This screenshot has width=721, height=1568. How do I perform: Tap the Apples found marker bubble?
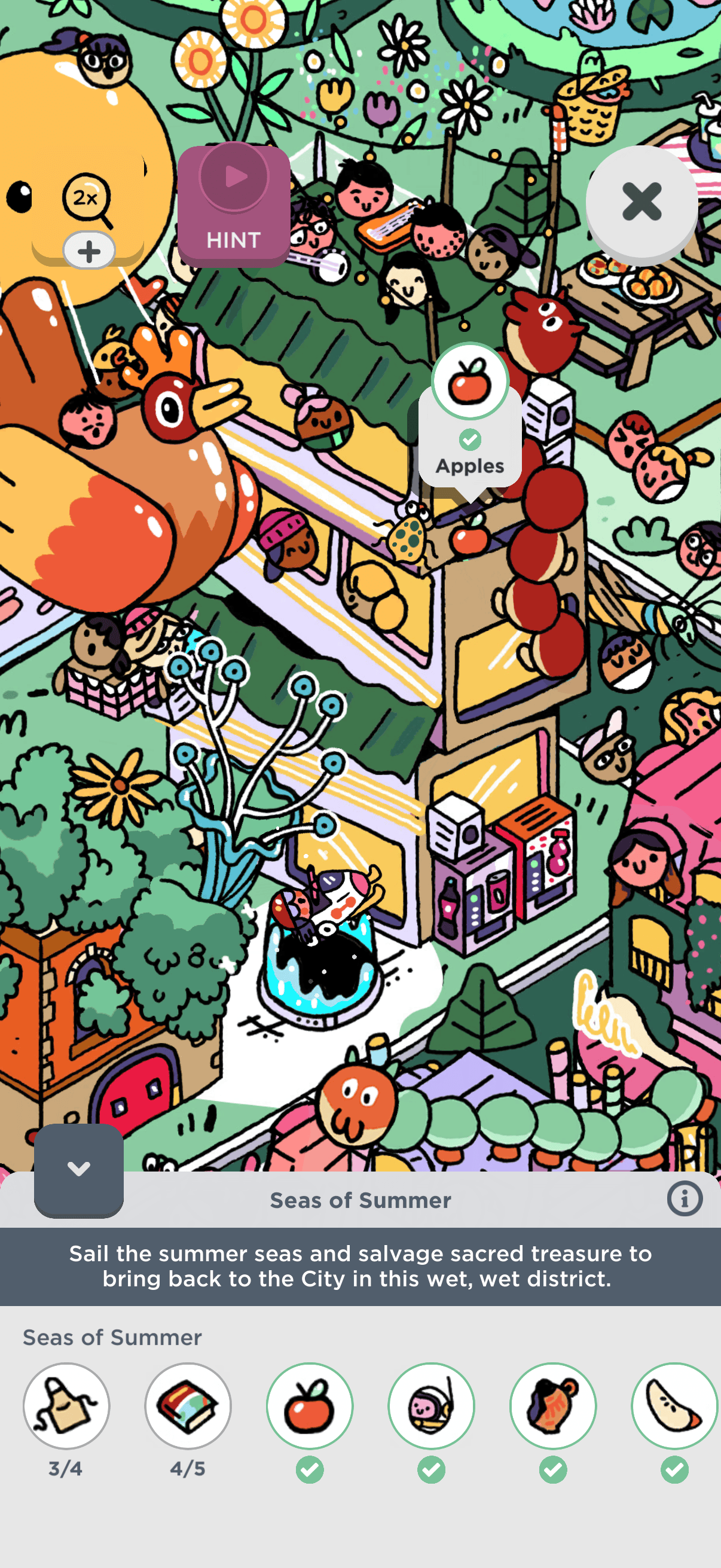[470, 420]
